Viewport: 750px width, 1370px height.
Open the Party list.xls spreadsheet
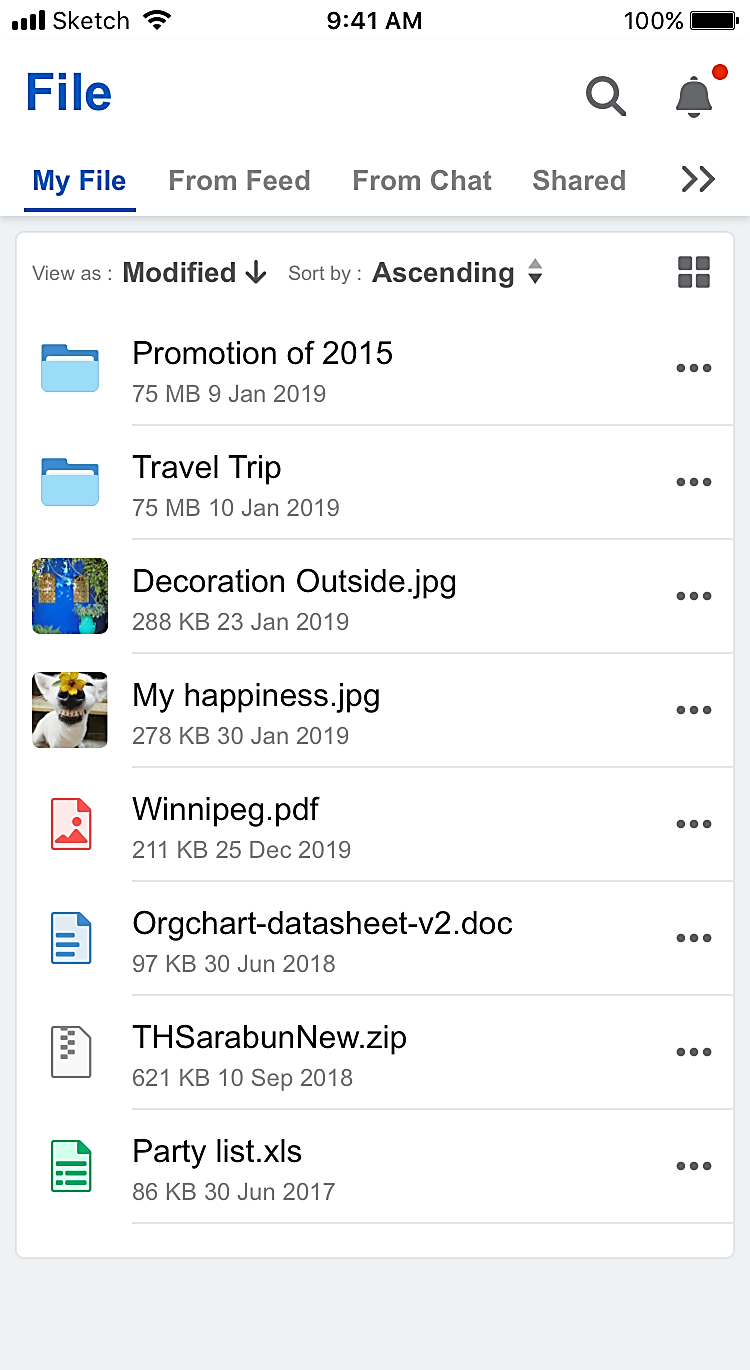pos(217,1152)
